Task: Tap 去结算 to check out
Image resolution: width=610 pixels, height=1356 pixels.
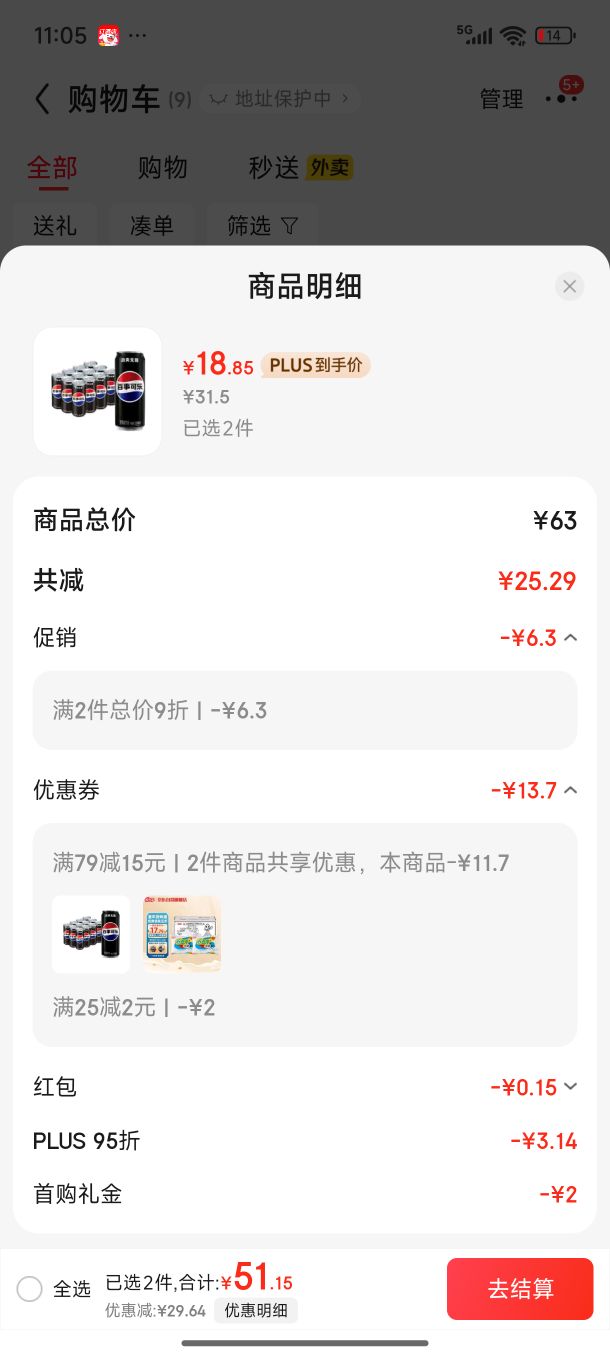Action: 520,1289
